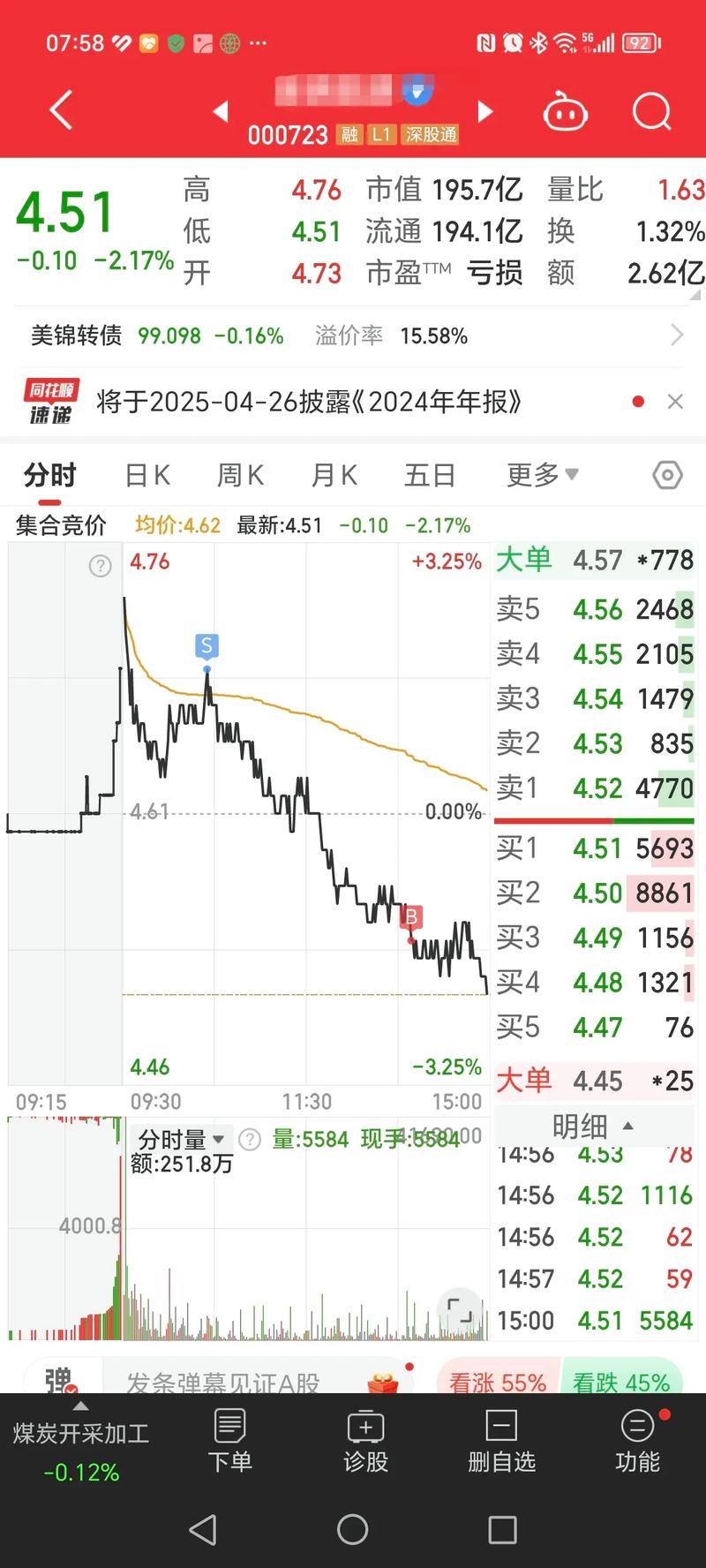Open the chart settings gear icon
Screen dimensions: 706x1568
pos(666,475)
